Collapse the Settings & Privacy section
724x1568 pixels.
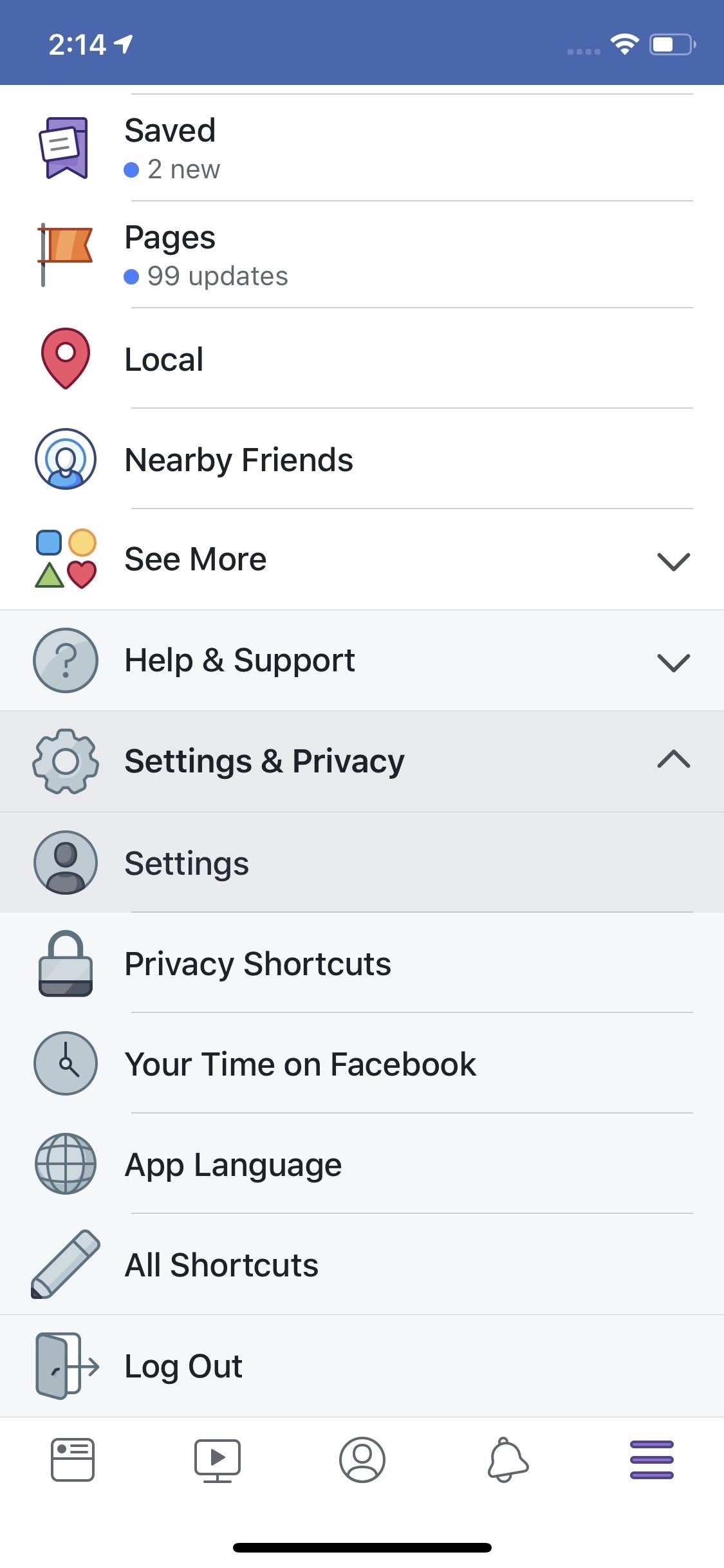click(x=673, y=760)
